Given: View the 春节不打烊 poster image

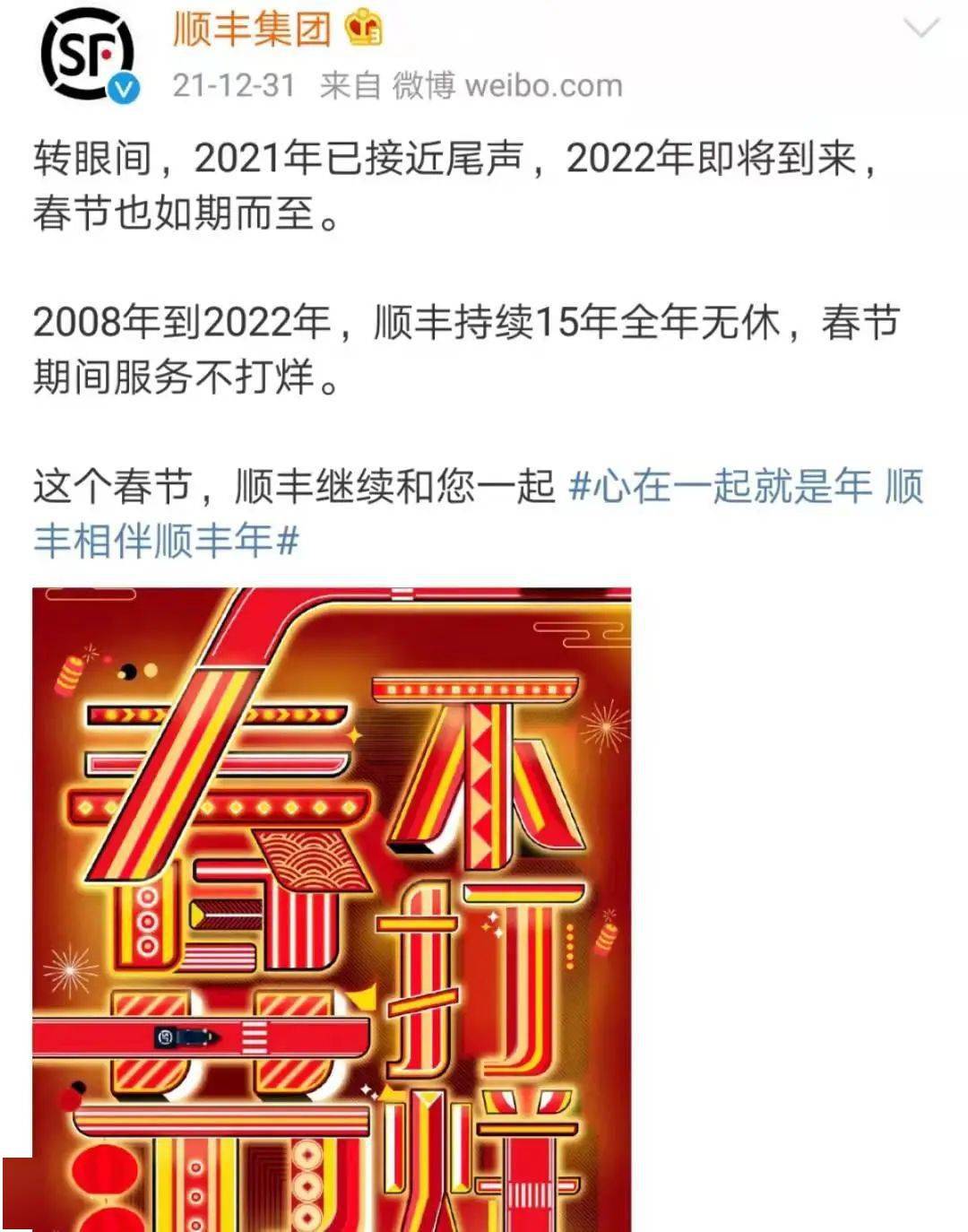Looking at the screenshot, I should tap(332, 906).
